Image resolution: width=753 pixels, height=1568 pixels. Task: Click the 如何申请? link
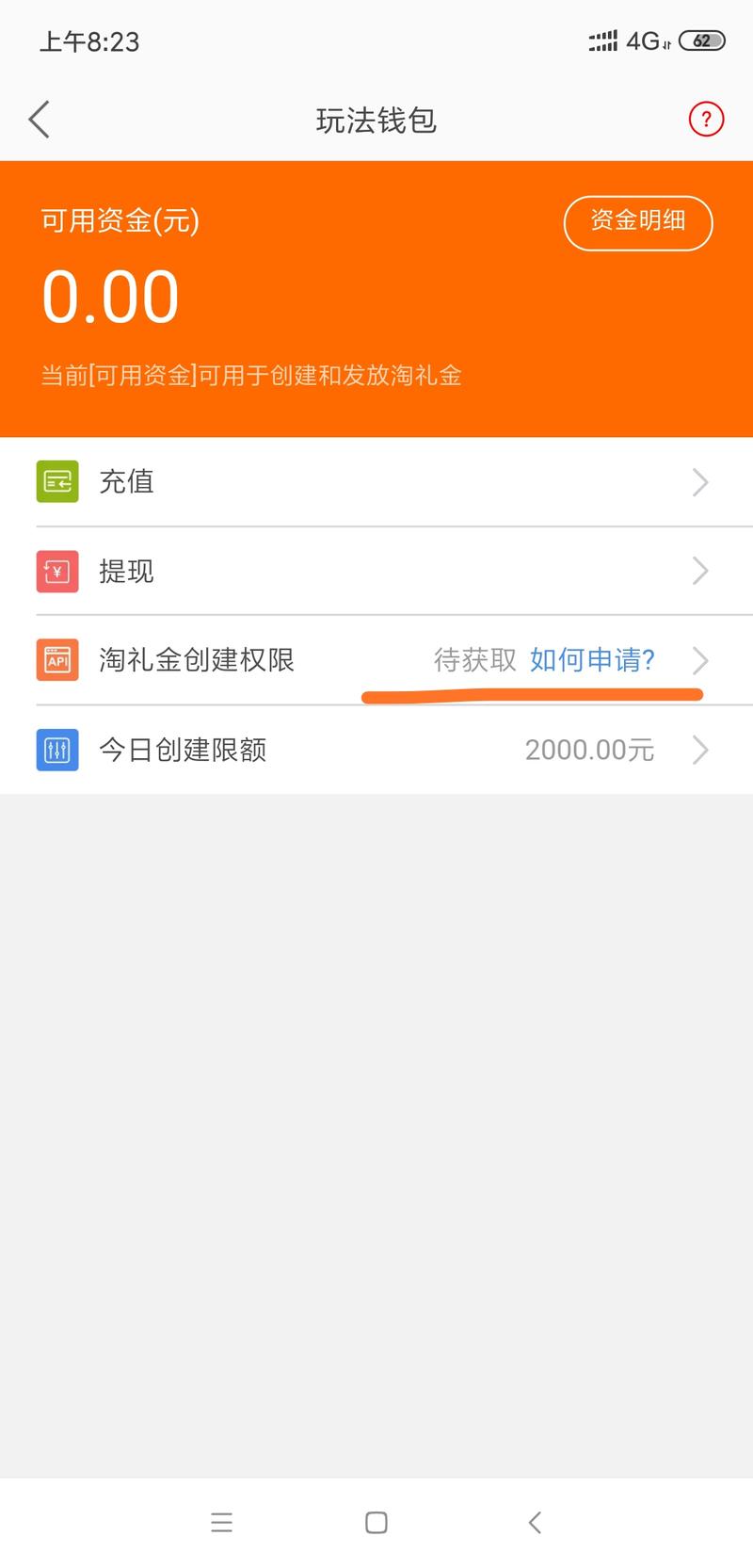pos(592,660)
